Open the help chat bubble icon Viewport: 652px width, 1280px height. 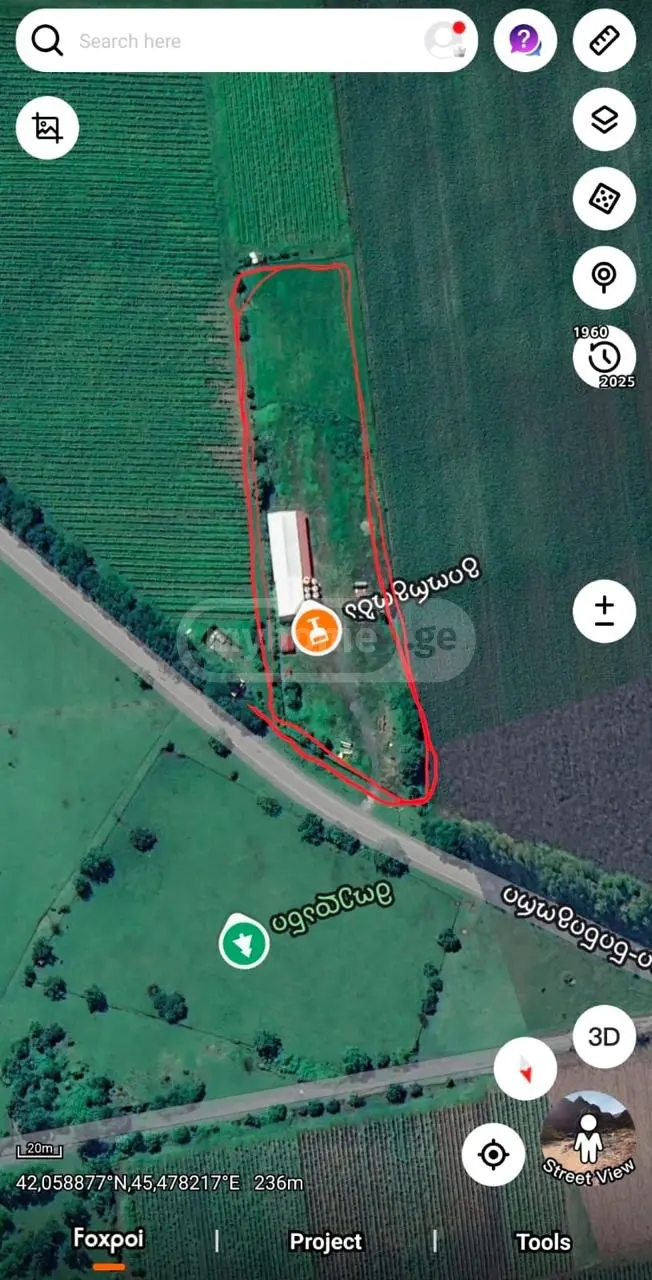pos(525,41)
